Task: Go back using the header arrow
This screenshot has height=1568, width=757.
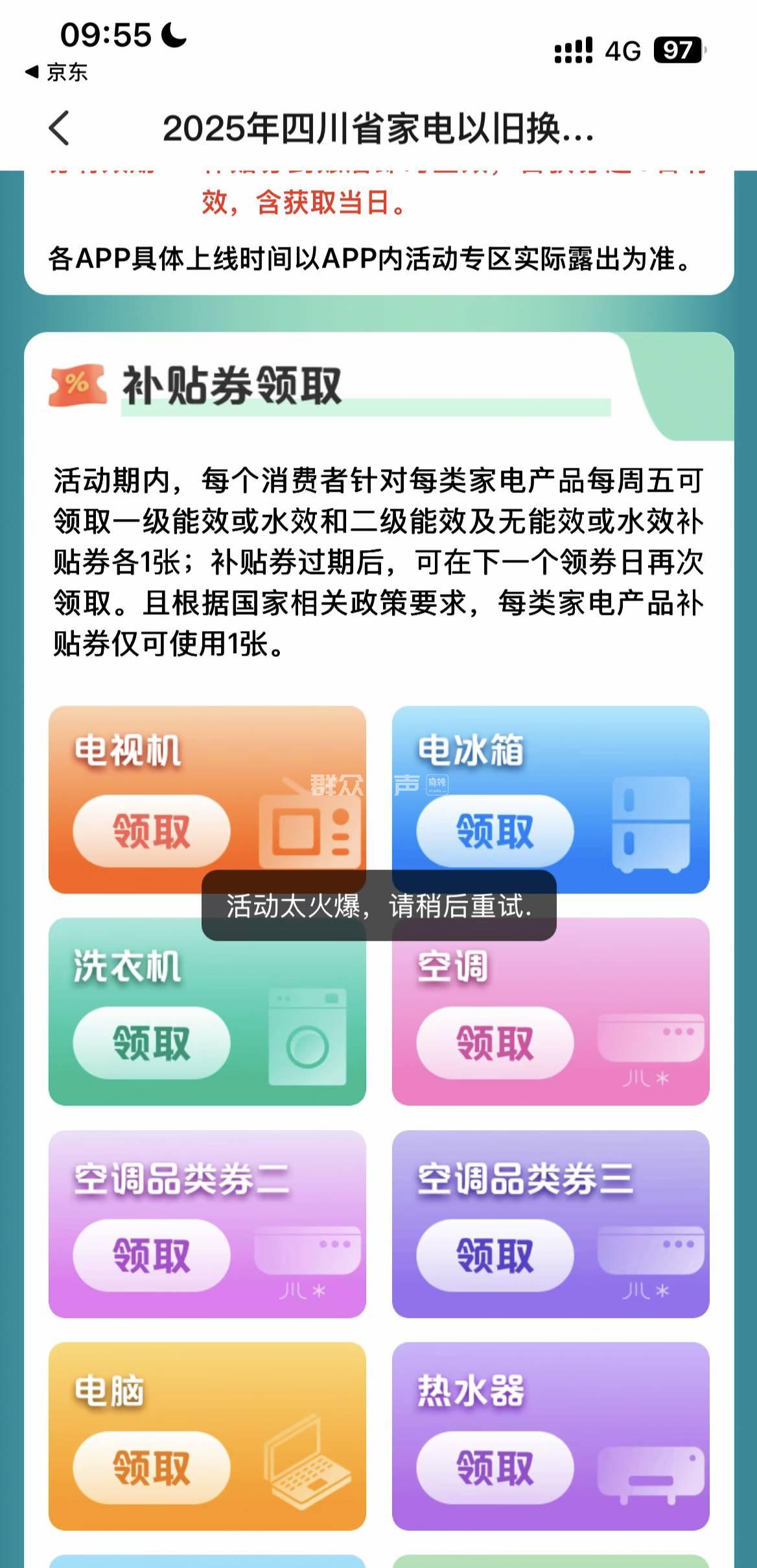Action: click(59, 128)
